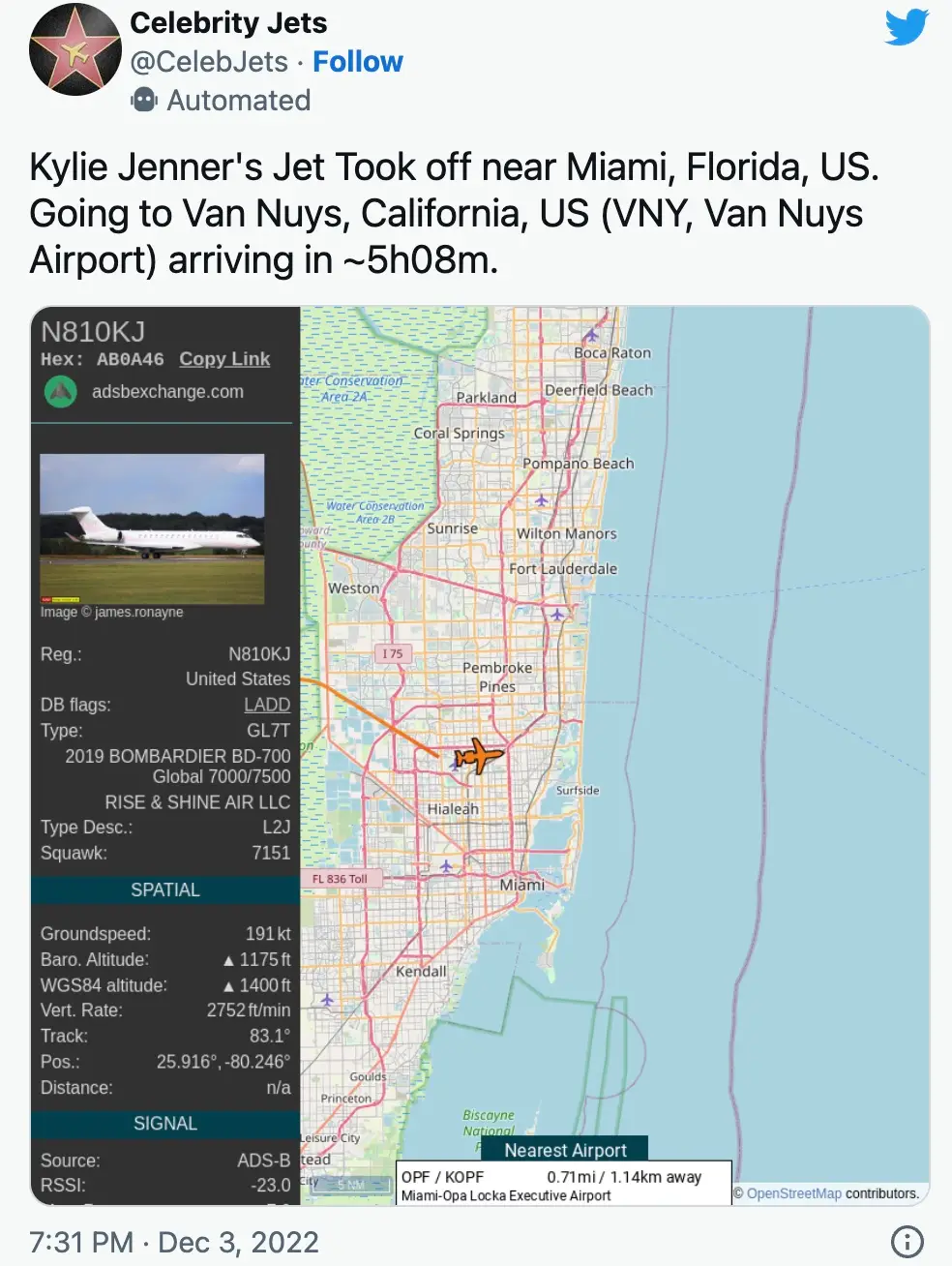
Task: Click the Celebrity Jets profile avatar
Action: click(74, 55)
